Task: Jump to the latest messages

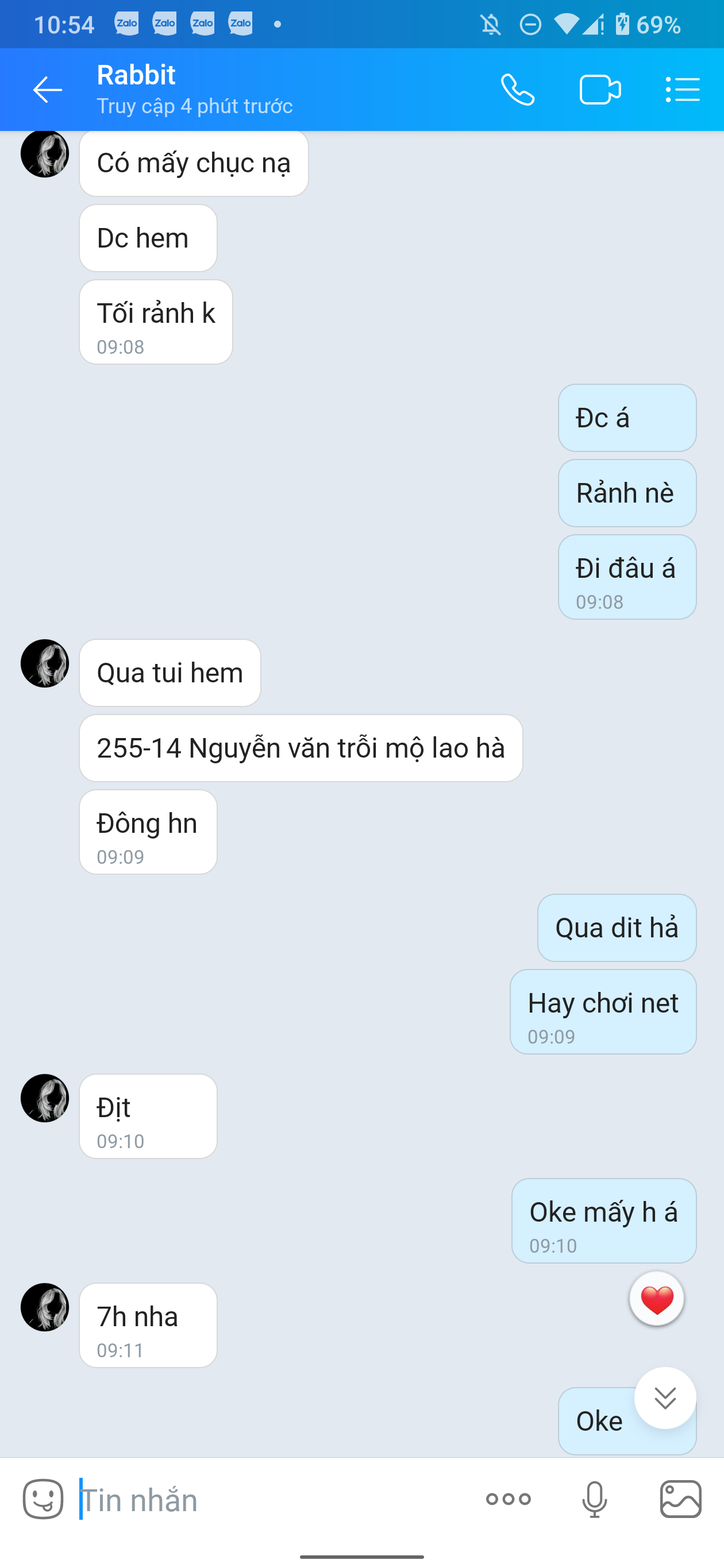Action: click(x=665, y=1398)
